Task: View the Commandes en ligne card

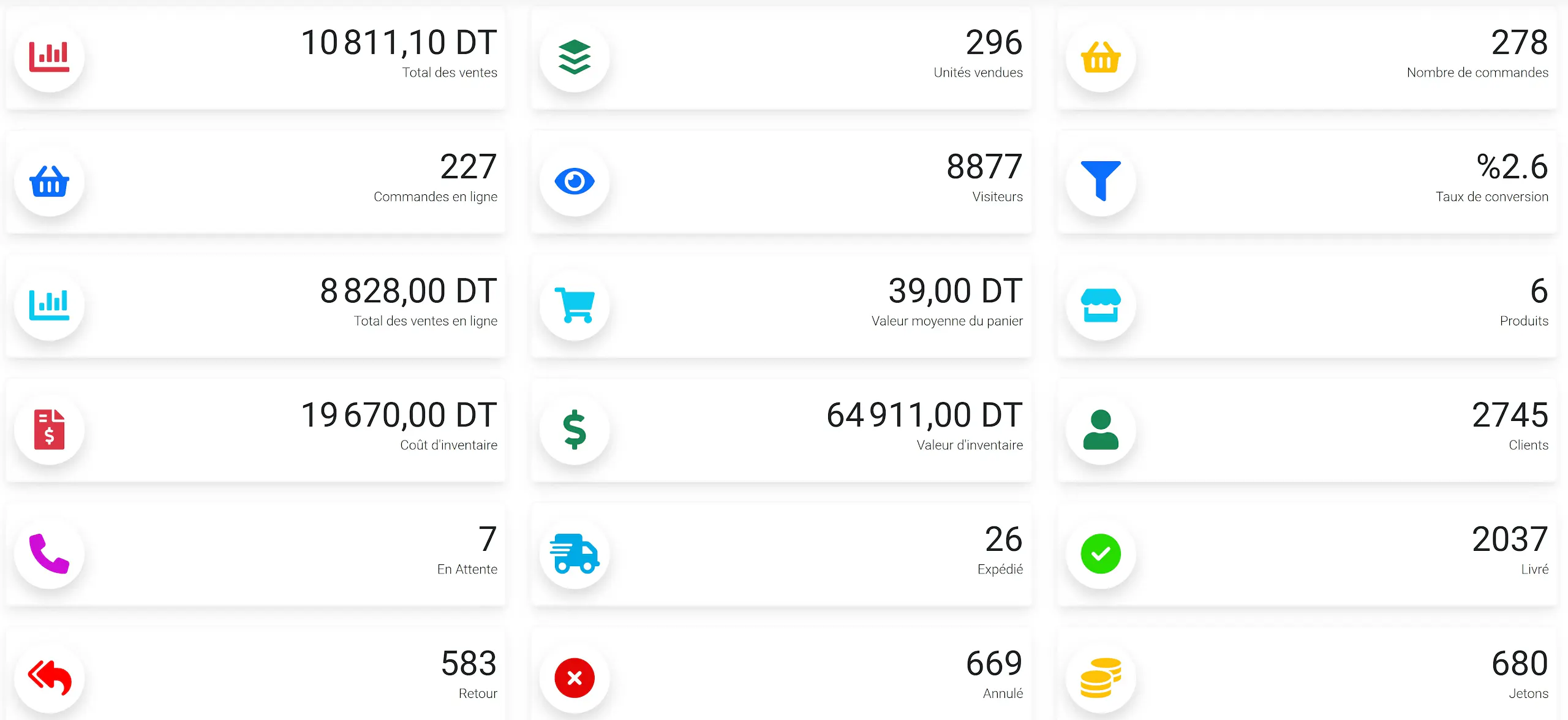Action: pyautogui.click(x=255, y=183)
